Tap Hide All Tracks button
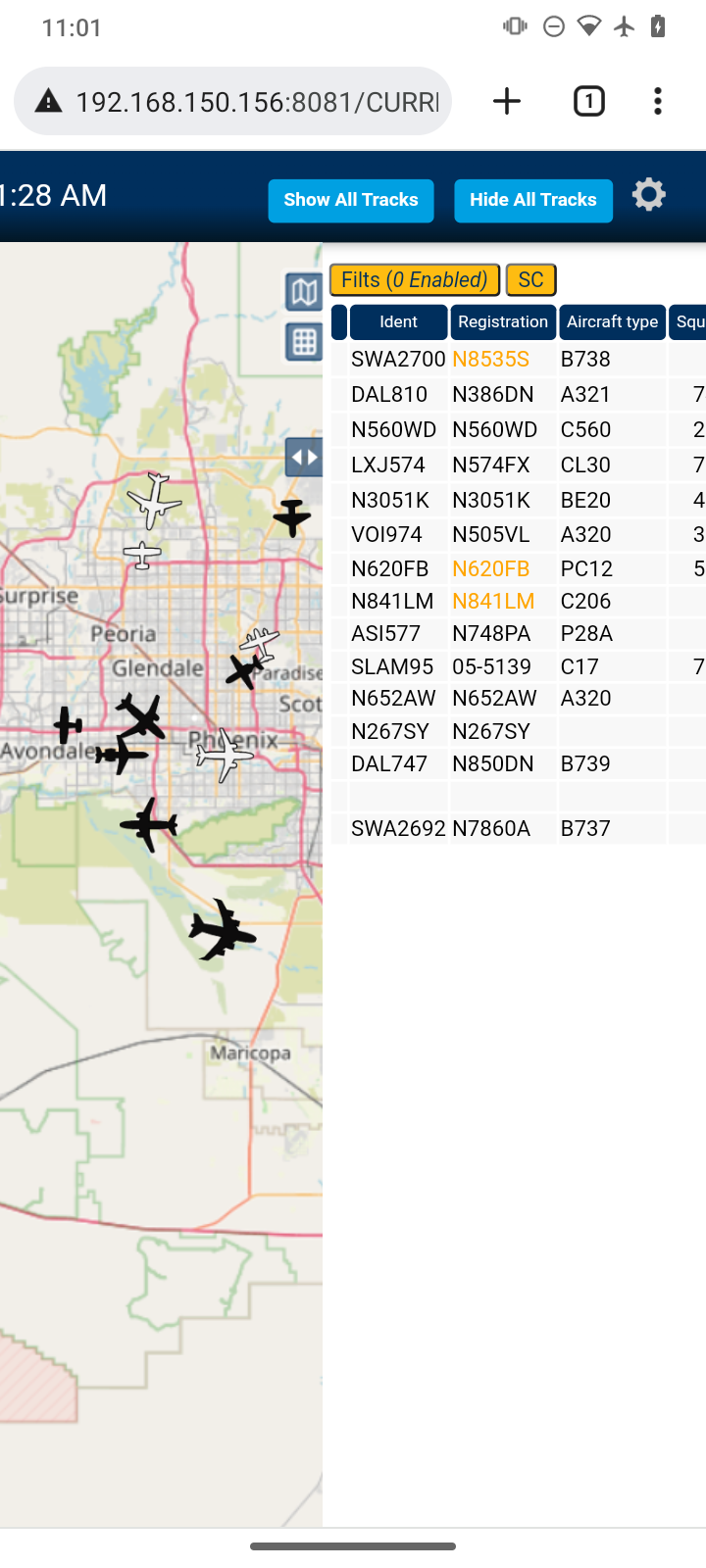 click(x=533, y=200)
